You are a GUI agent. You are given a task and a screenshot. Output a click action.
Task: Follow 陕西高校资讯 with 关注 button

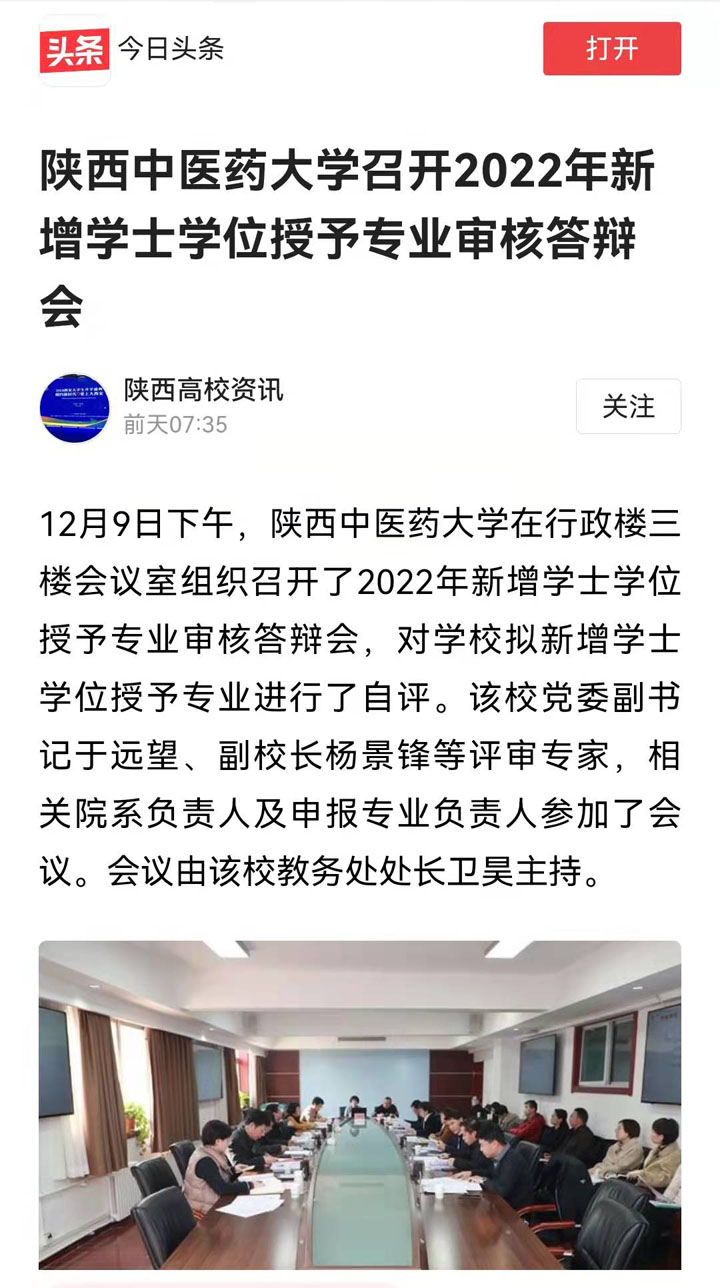(628, 406)
